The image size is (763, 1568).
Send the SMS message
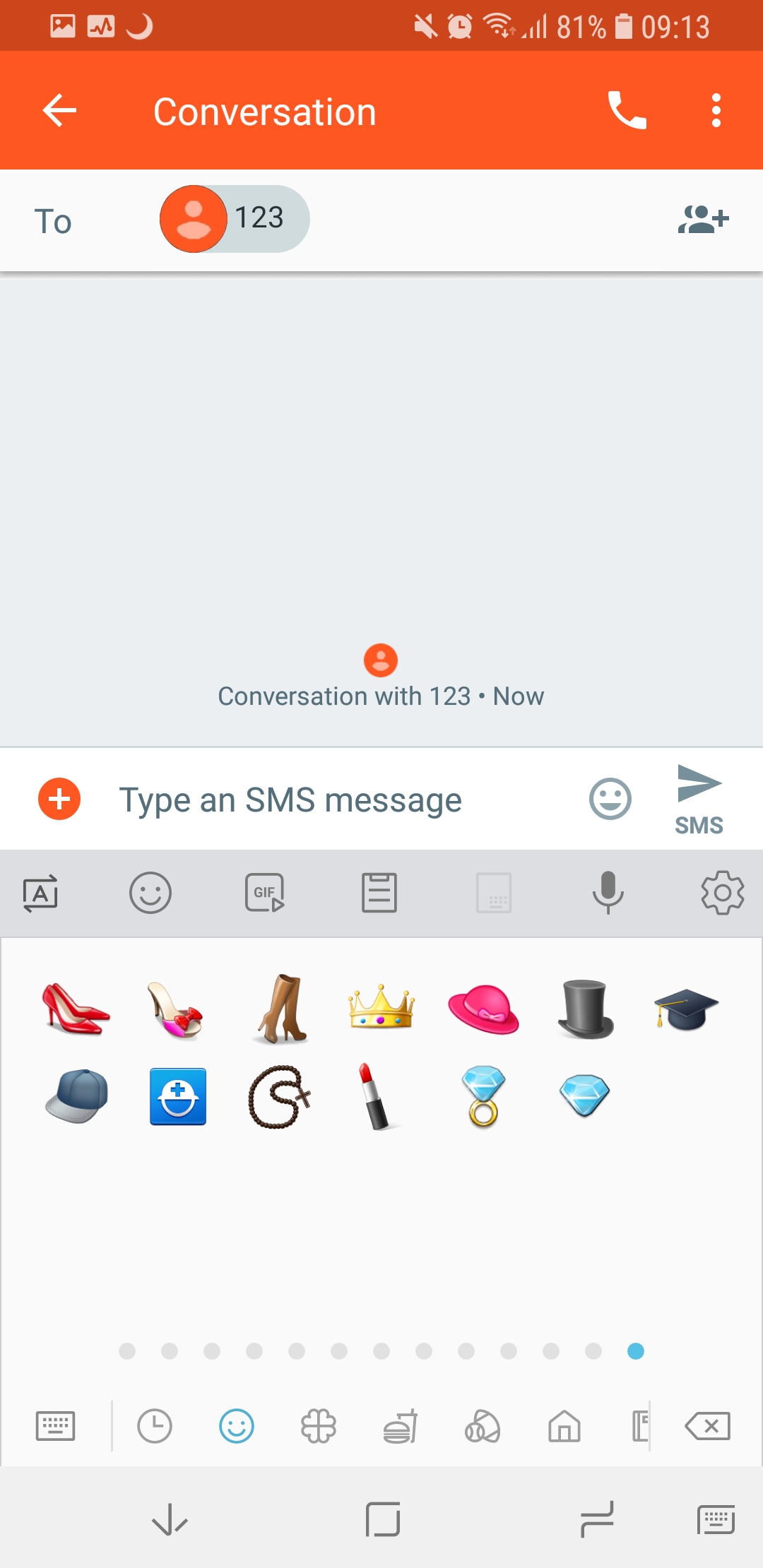pos(699,800)
